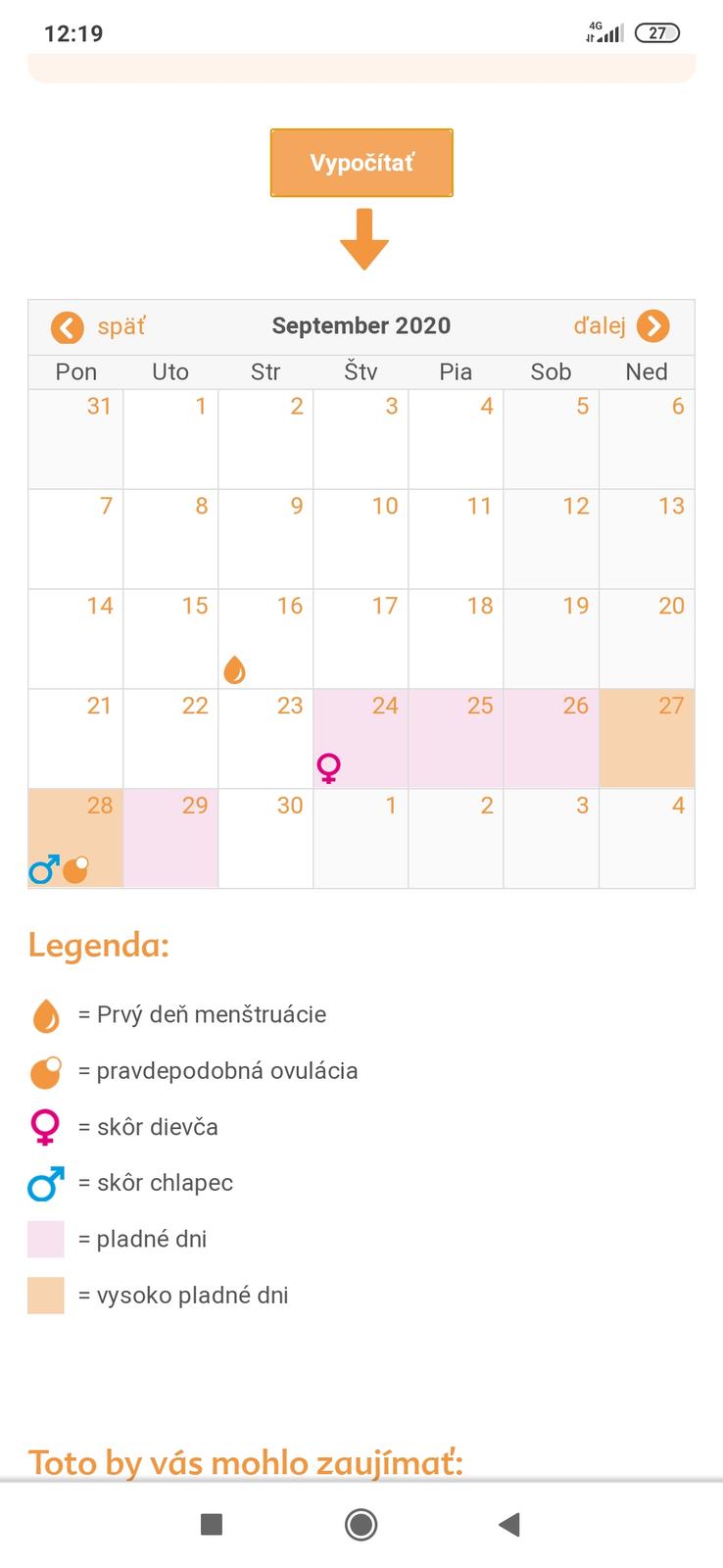Open recent apps overview
Viewport: 723px width, 1568px height.
(x=212, y=1524)
